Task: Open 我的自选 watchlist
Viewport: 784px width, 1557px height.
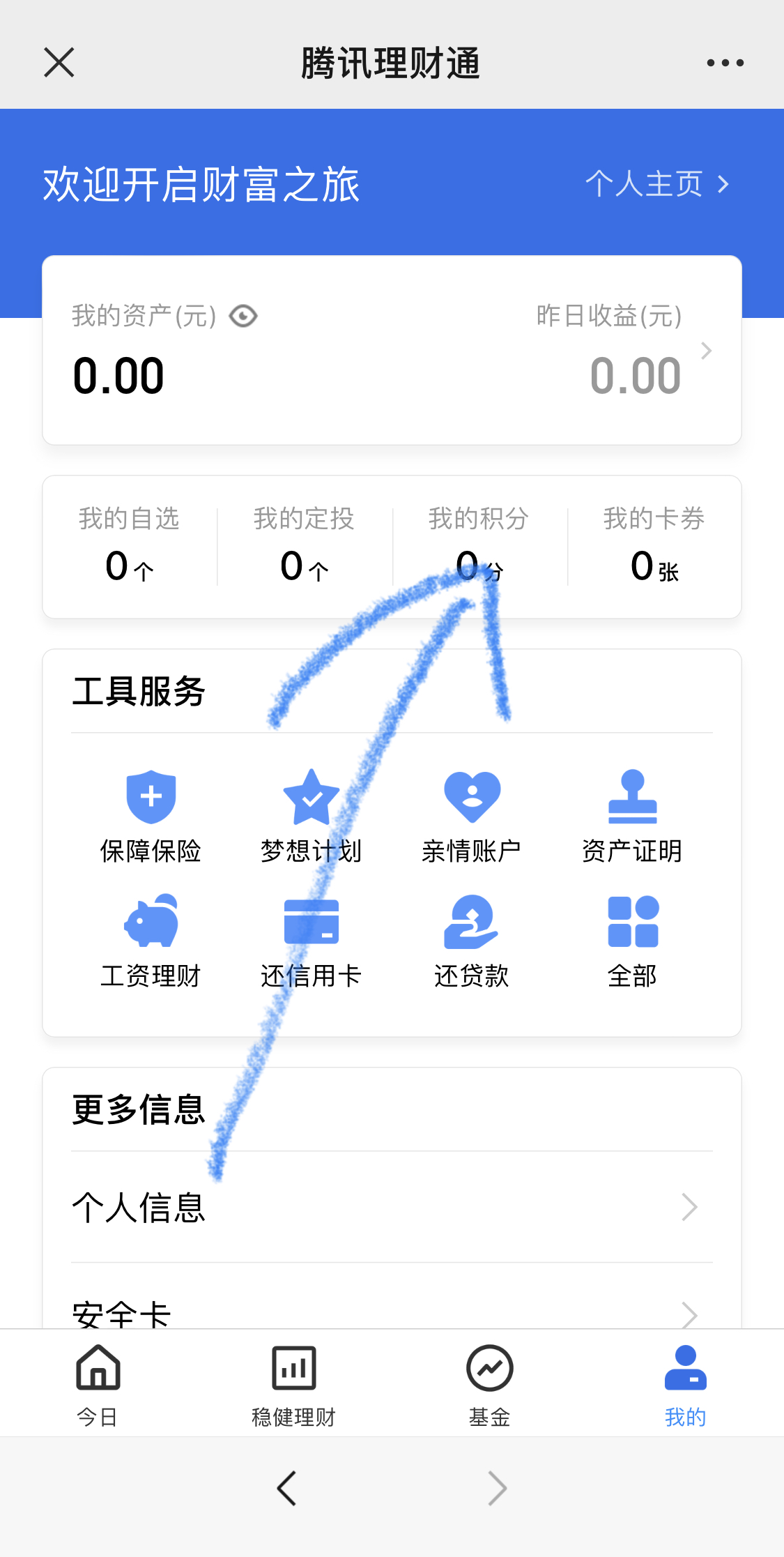Action: coord(130,546)
